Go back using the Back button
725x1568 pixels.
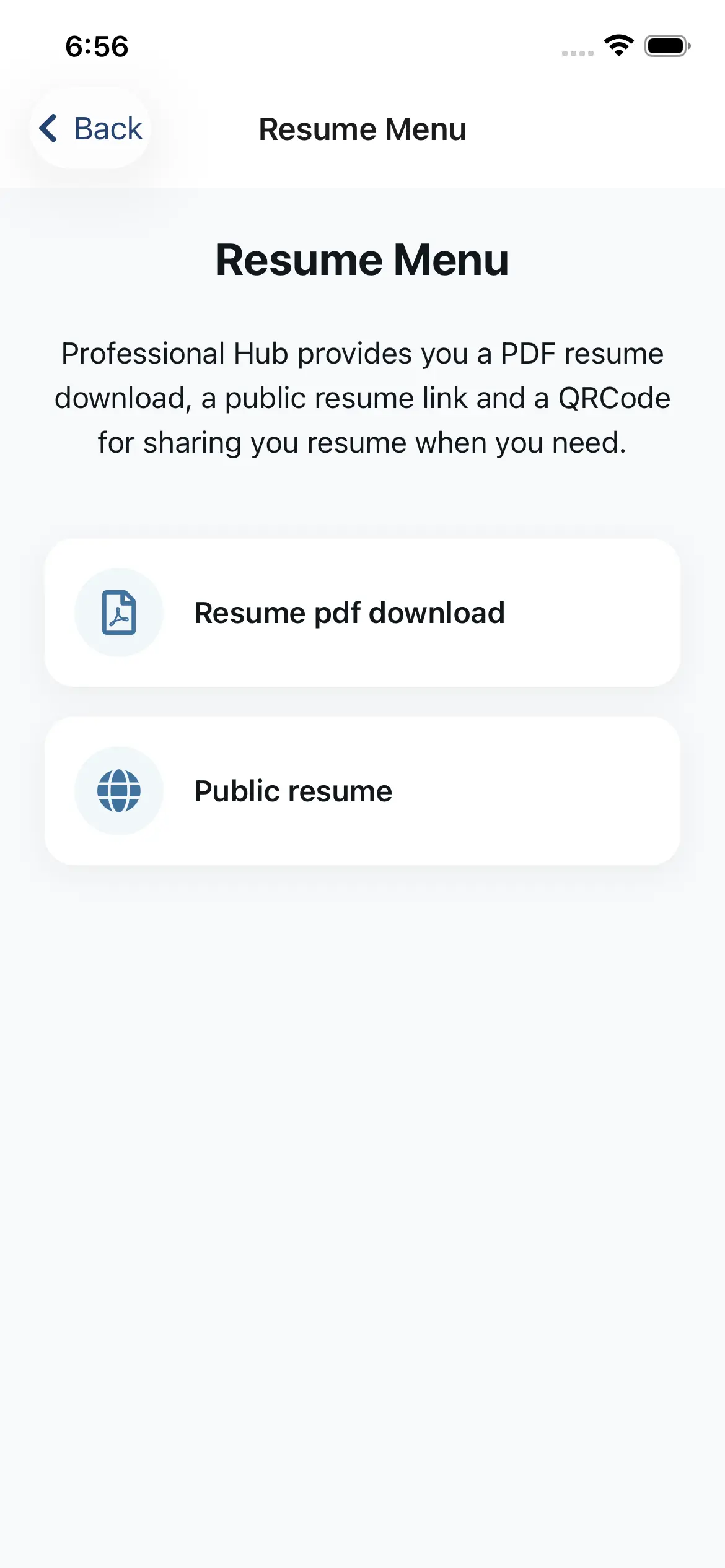[91, 129]
